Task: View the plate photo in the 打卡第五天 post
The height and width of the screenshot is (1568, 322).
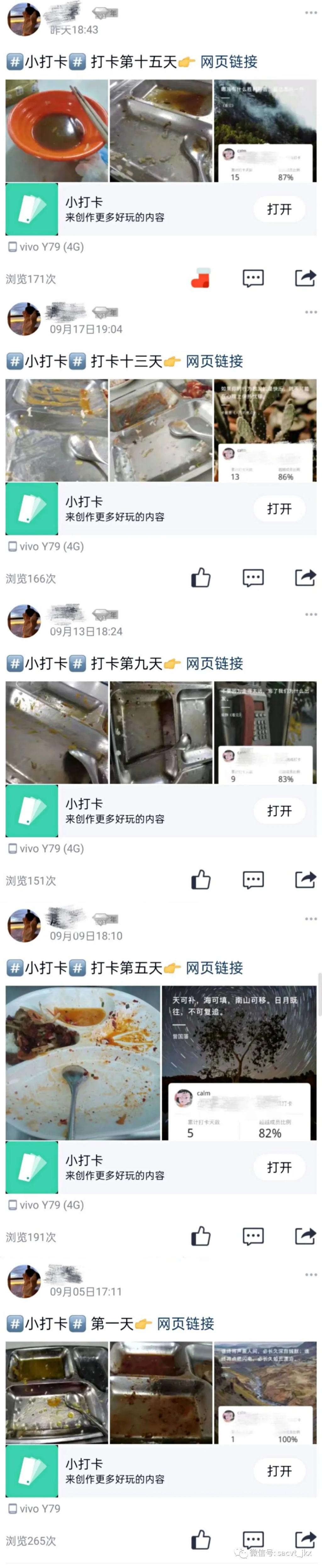Action: point(83,1062)
